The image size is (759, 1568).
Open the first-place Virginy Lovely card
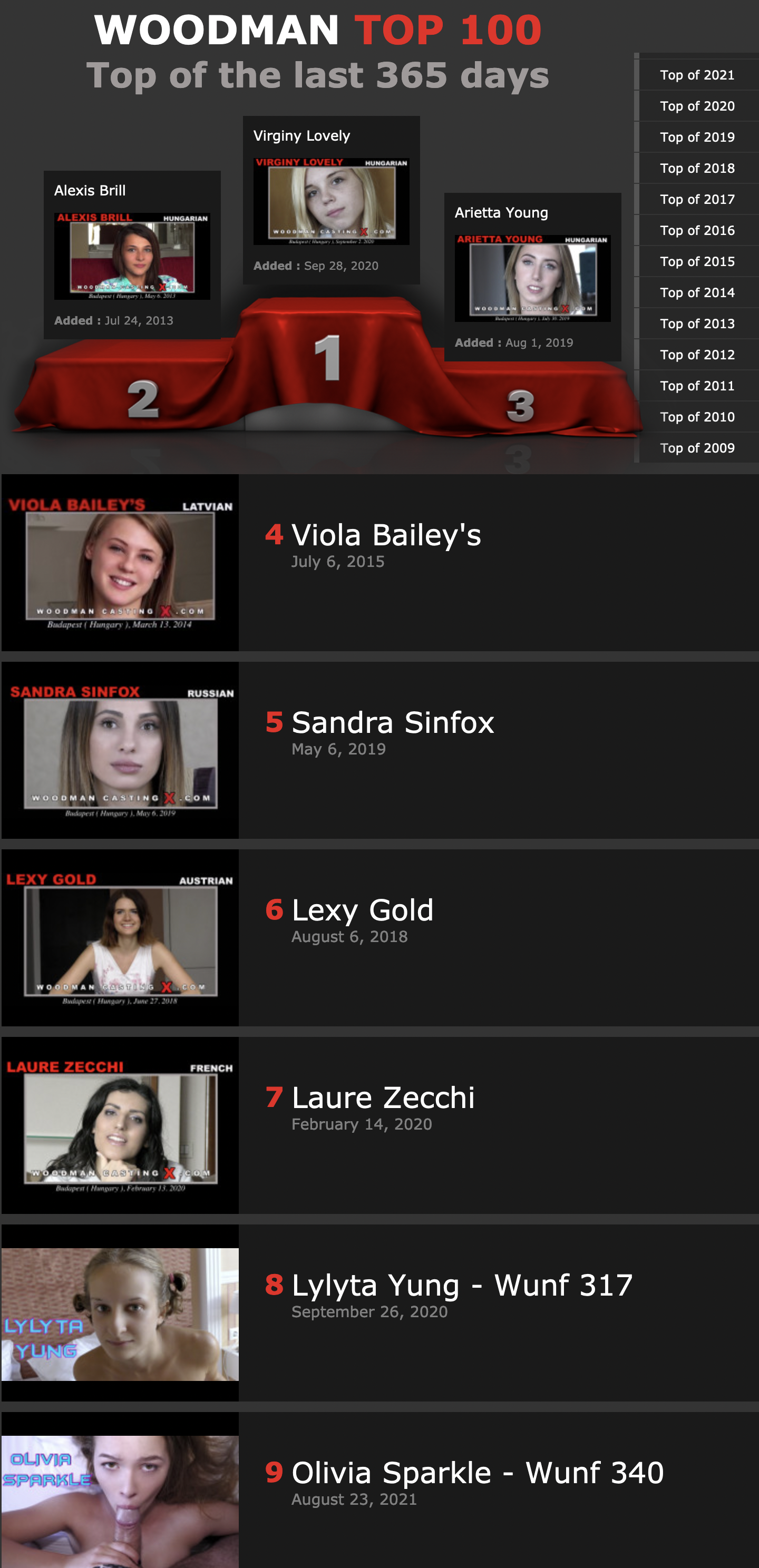pyautogui.click(x=331, y=201)
